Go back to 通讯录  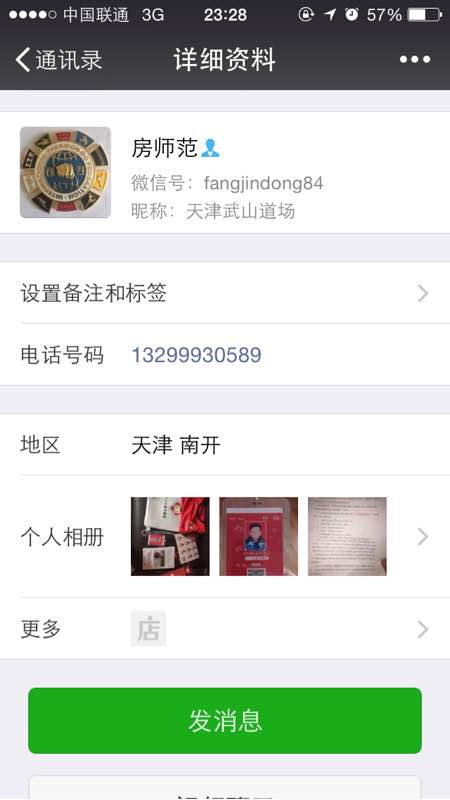click(x=59, y=60)
